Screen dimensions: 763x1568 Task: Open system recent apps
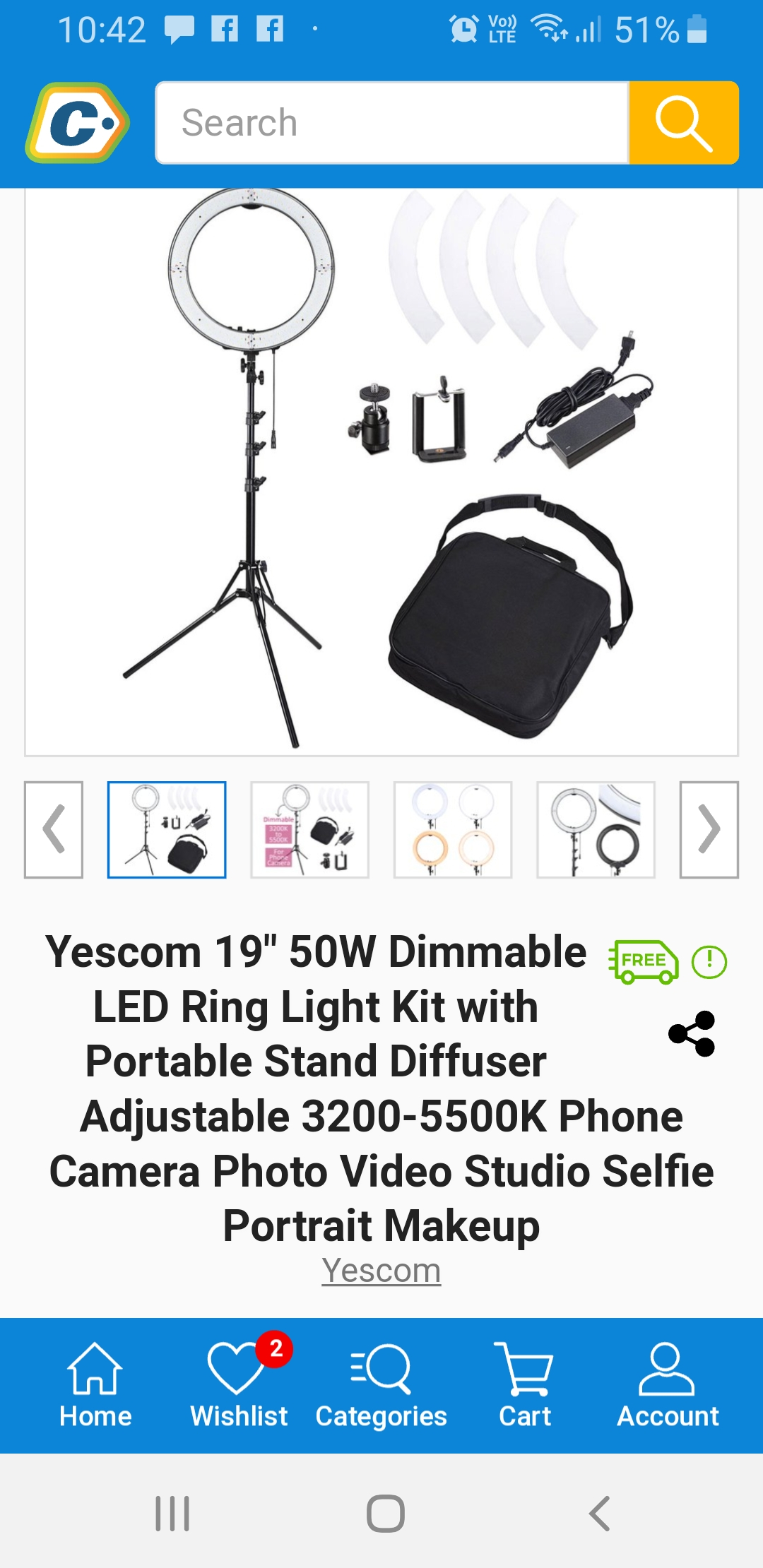[x=172, y=1514]
